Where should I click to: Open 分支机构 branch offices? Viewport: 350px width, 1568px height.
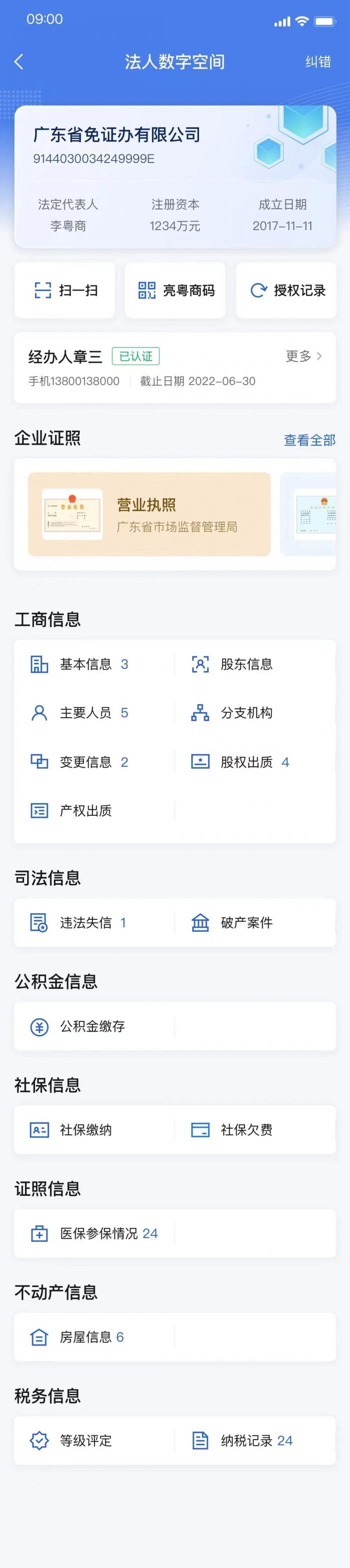pyautogui.click(x=246, y=713)
